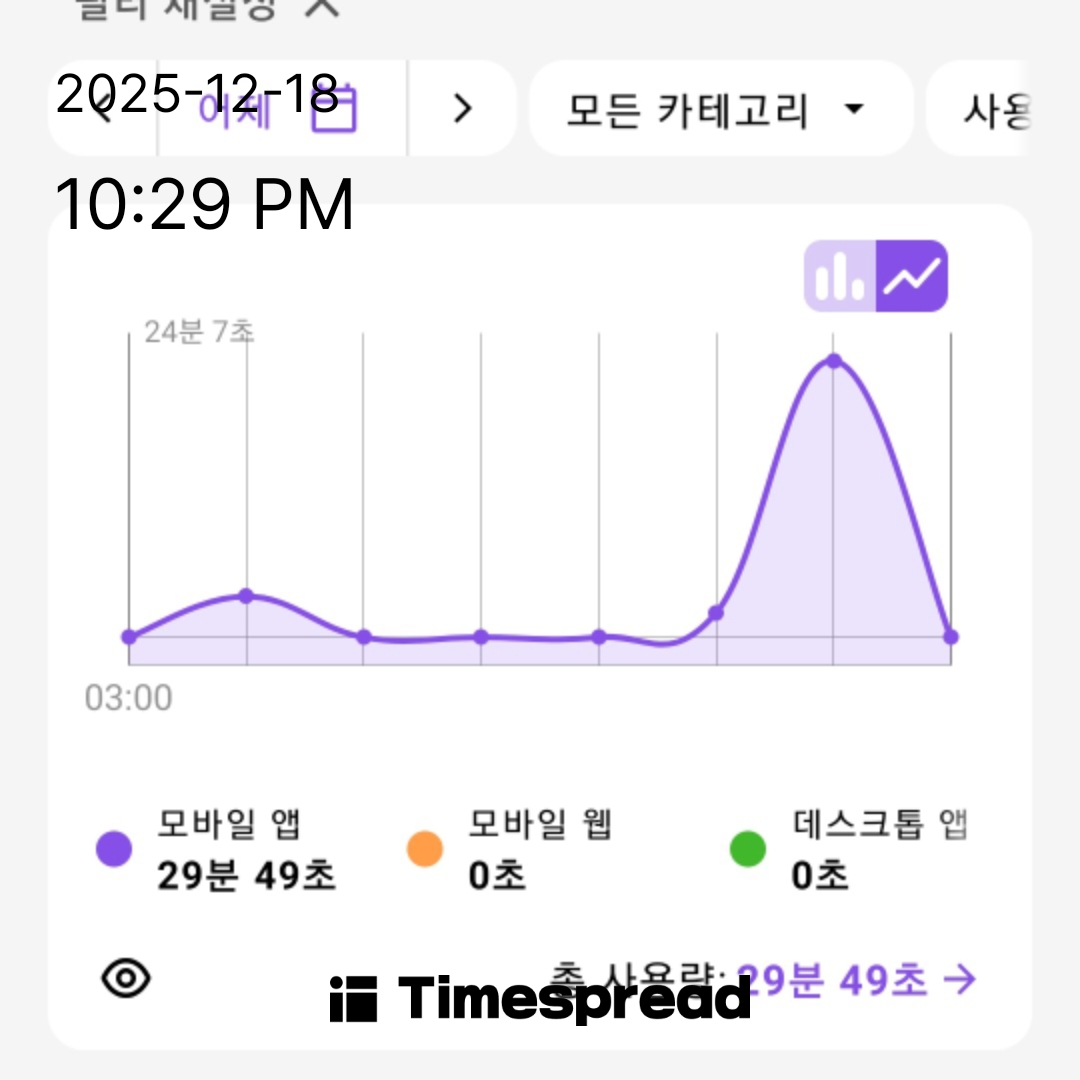This screenshot has width=1080, height=1080.
Task: Switch to the bar chart view
Action: pyautogui.click(x=840, y=276)
